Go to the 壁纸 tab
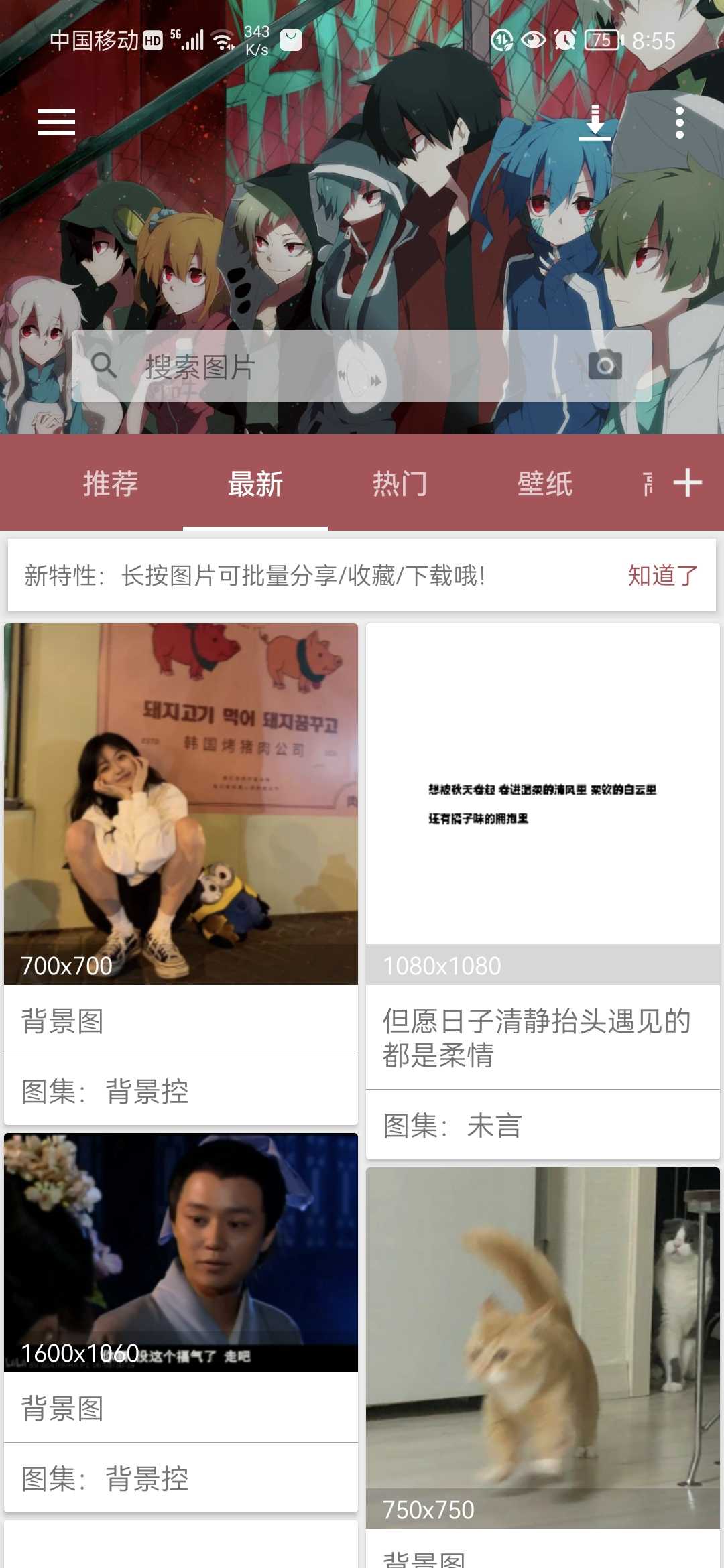The width and height of the screenshot is (724, 1568). pos(545,484)
